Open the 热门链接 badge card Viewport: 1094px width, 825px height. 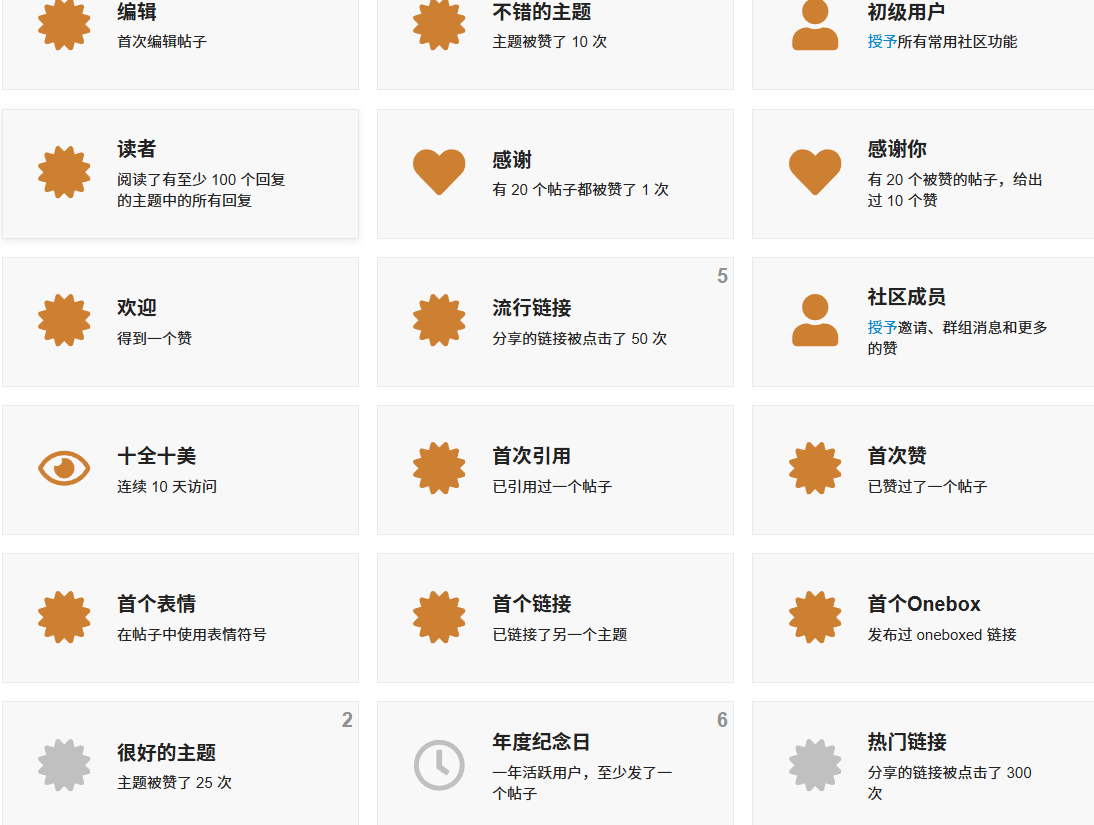pos(922,764)
